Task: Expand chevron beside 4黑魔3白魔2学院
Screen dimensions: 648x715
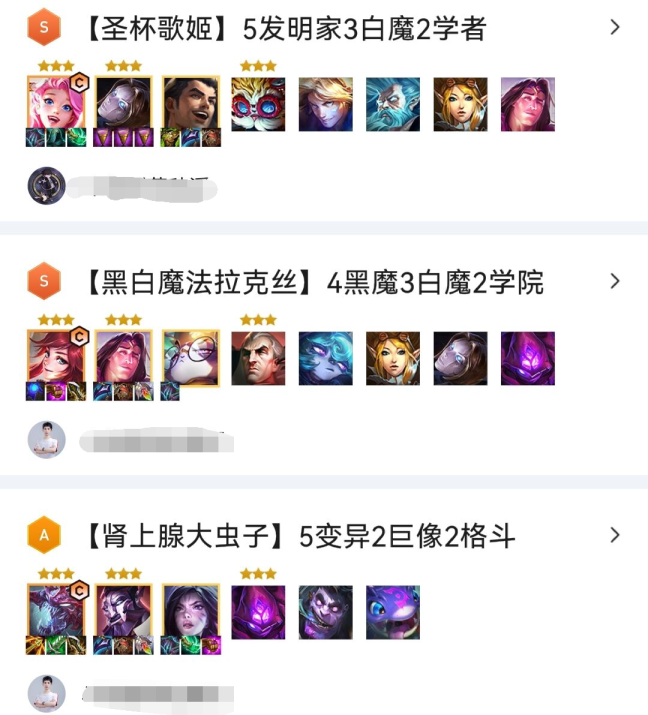Action: [615, 282]
